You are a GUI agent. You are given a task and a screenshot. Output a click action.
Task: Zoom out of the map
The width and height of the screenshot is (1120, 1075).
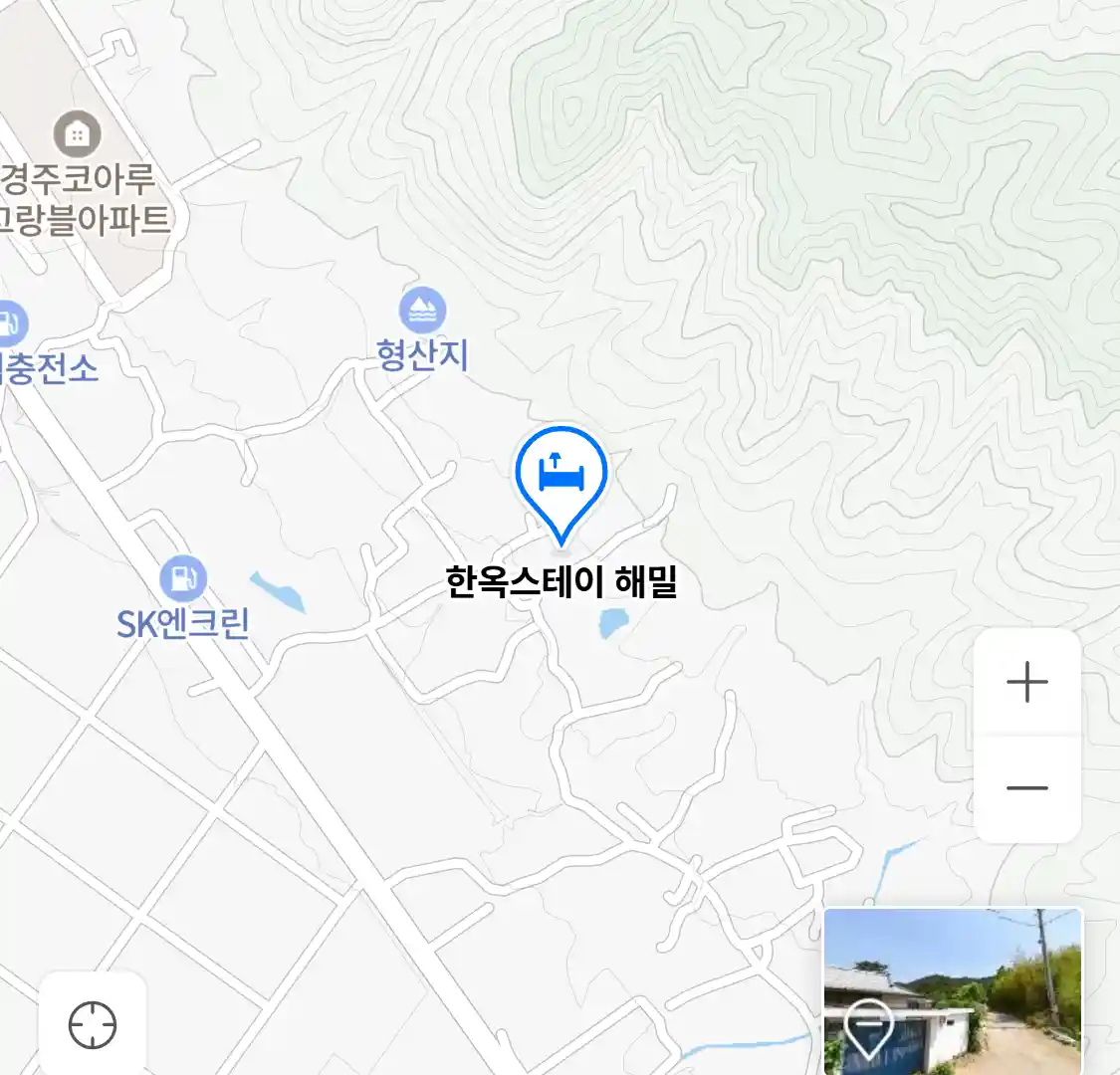pyautogui.click(x=1026, y=788)
